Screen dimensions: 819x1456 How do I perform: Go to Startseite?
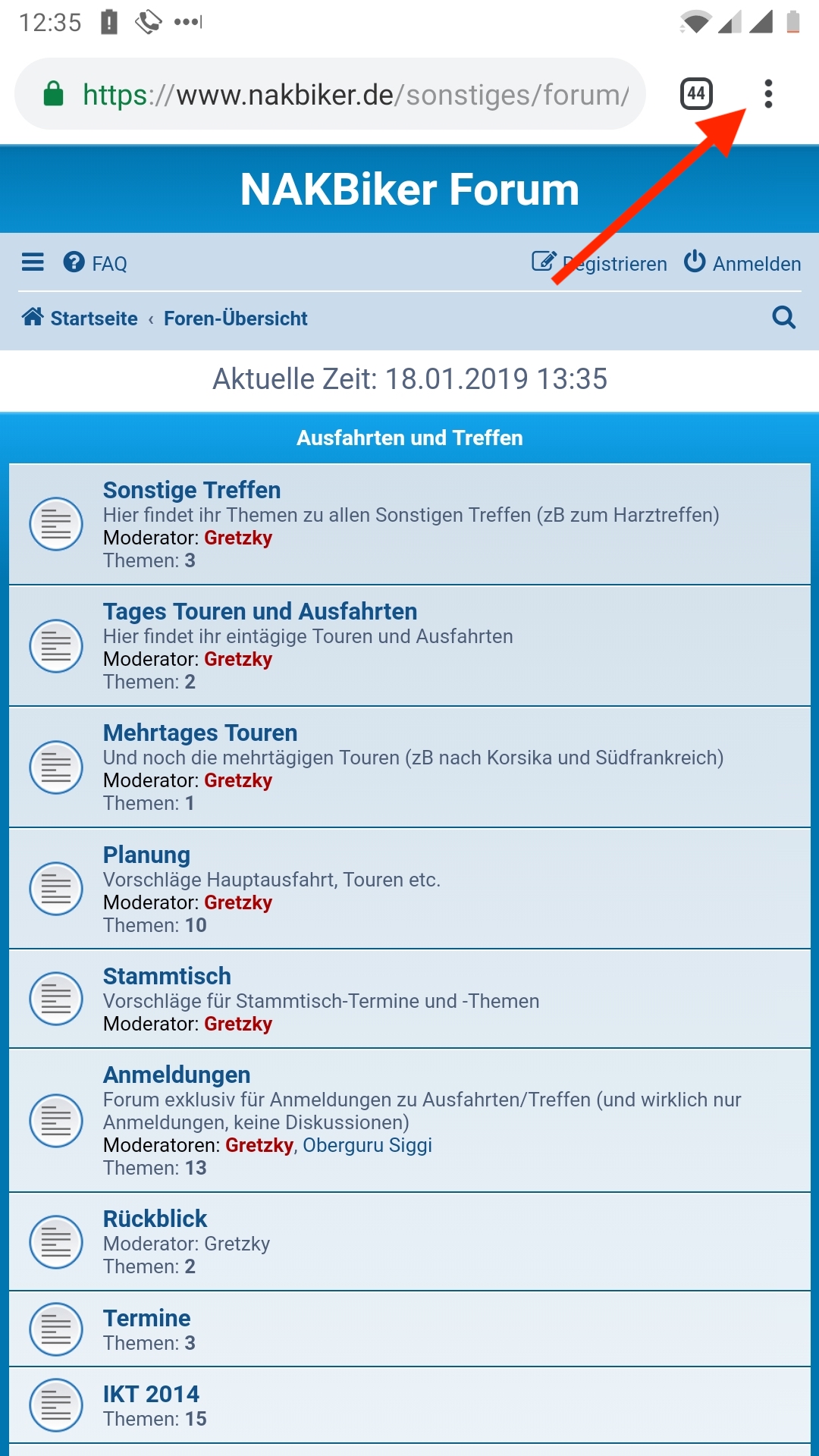coord(80,318)
